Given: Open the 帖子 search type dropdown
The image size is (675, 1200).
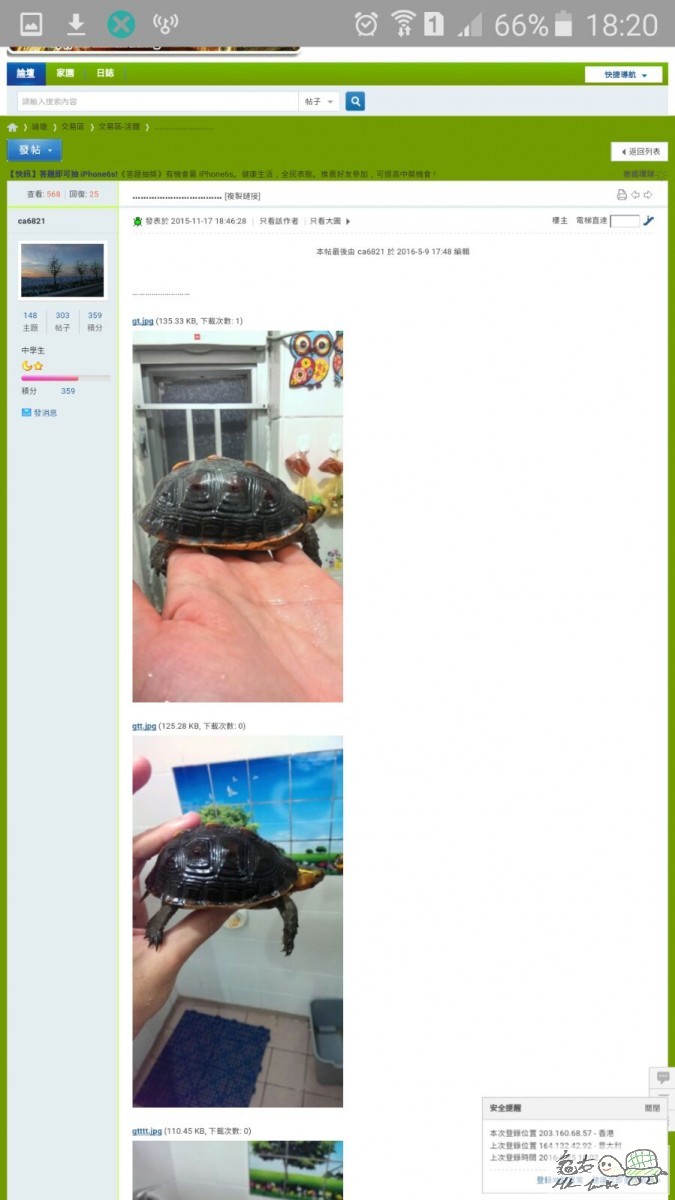Looking at the screenshot, I should [x=319, y=101].
